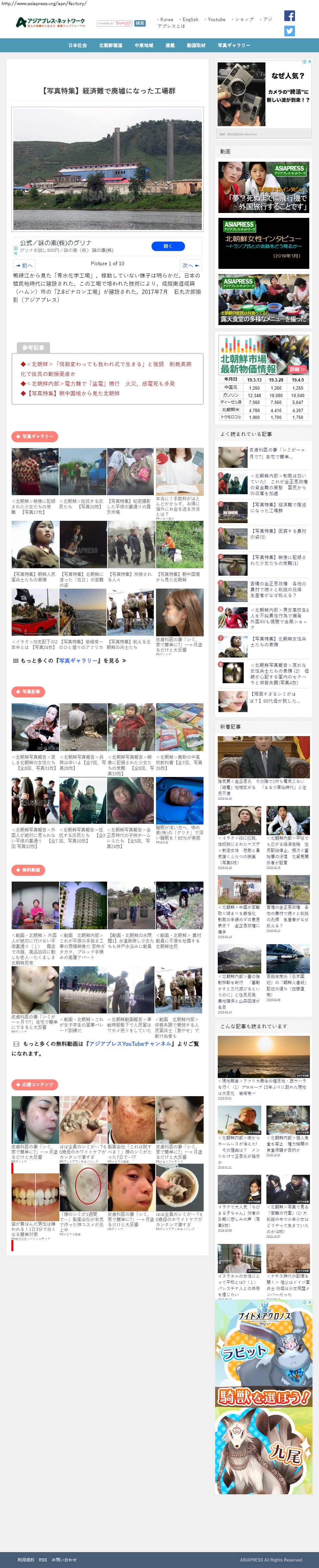Open the 写真ギャラリー nav tab
This screenshot has height=1568, width=319.
coord(234,46)
